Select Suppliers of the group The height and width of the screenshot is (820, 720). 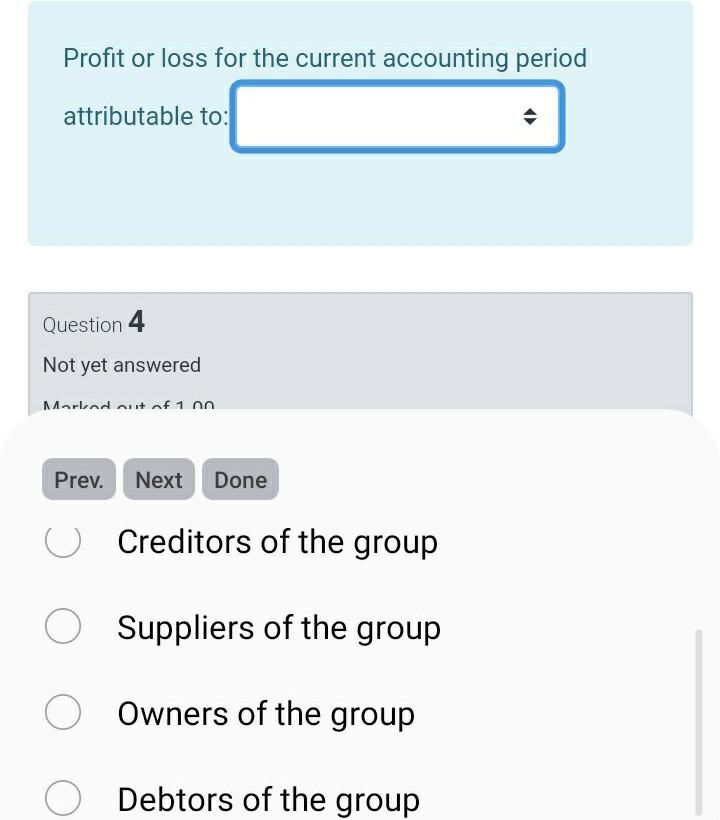tap(63, 627)
